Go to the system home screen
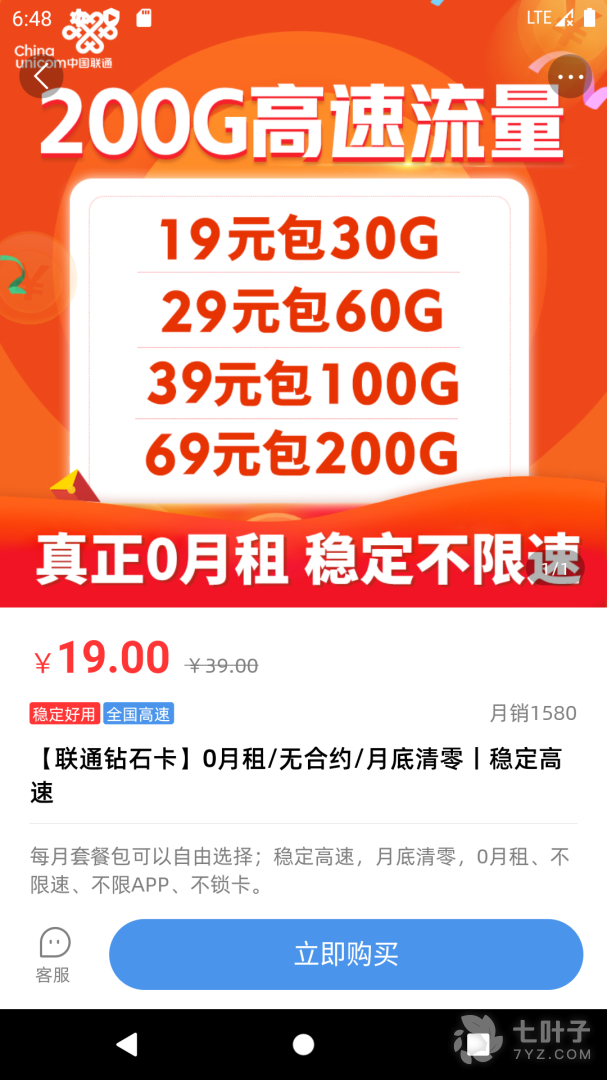This screenshot has width=607, height=1080. tap(303, 1045)
